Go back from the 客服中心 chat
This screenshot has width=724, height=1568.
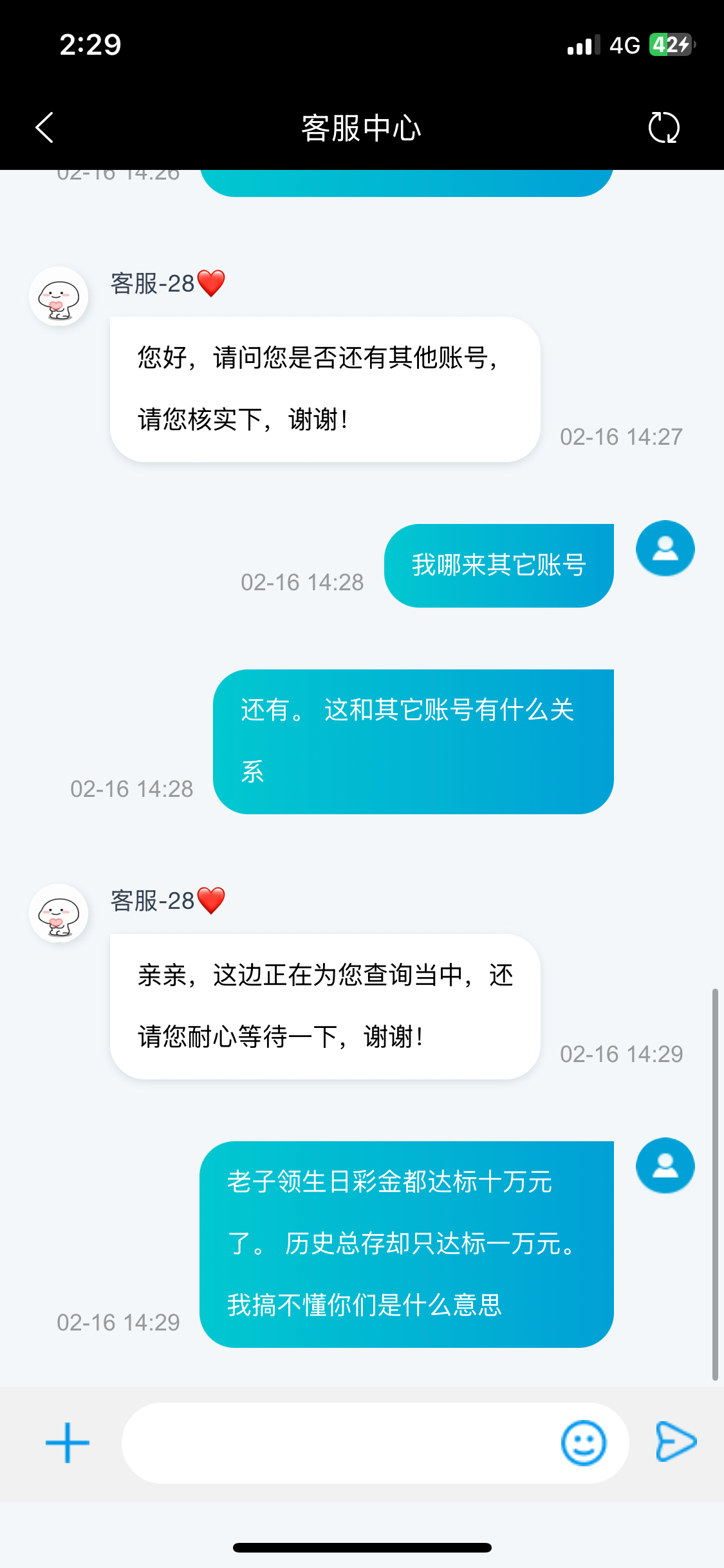tap(44, 127)
